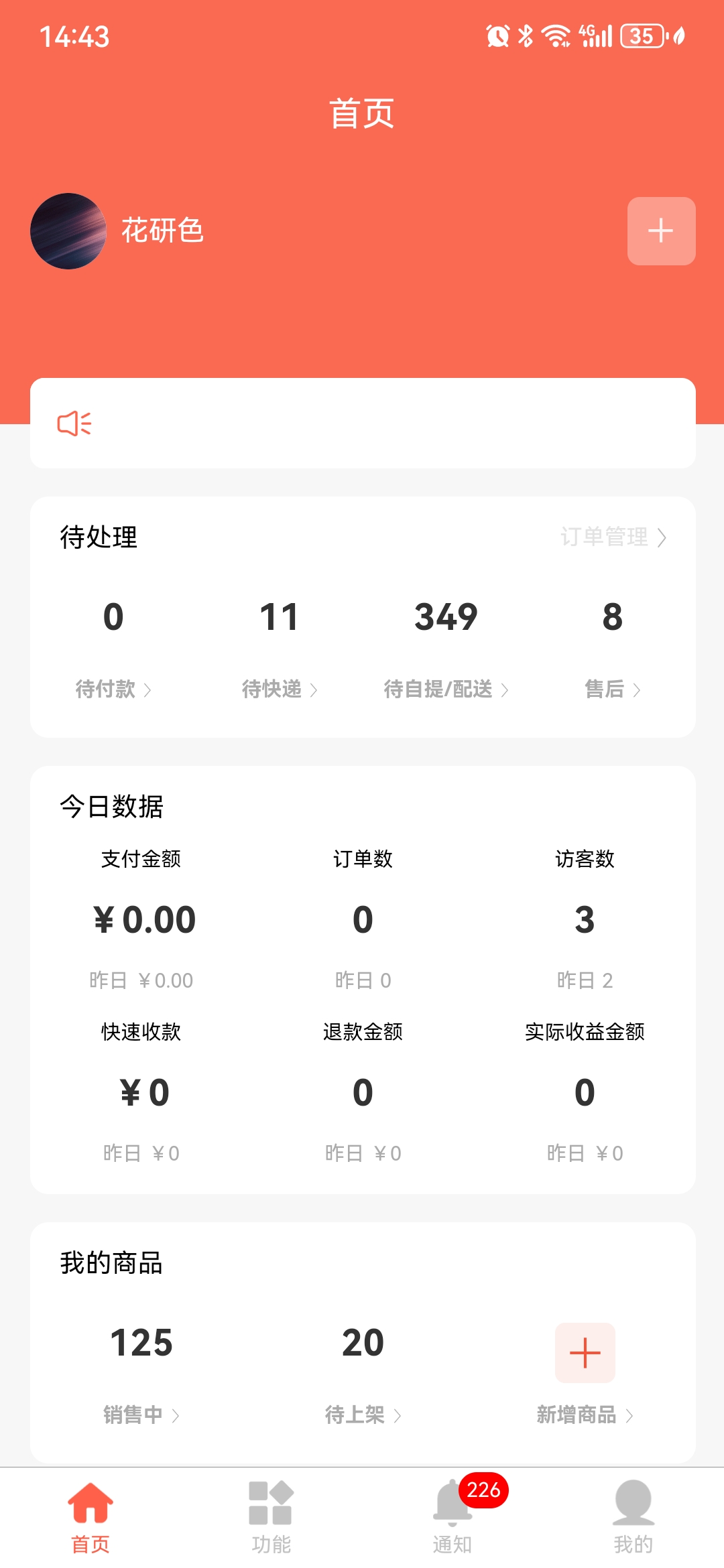
Task: Tap the 新增商品 plus icon
Action: 585,1352
